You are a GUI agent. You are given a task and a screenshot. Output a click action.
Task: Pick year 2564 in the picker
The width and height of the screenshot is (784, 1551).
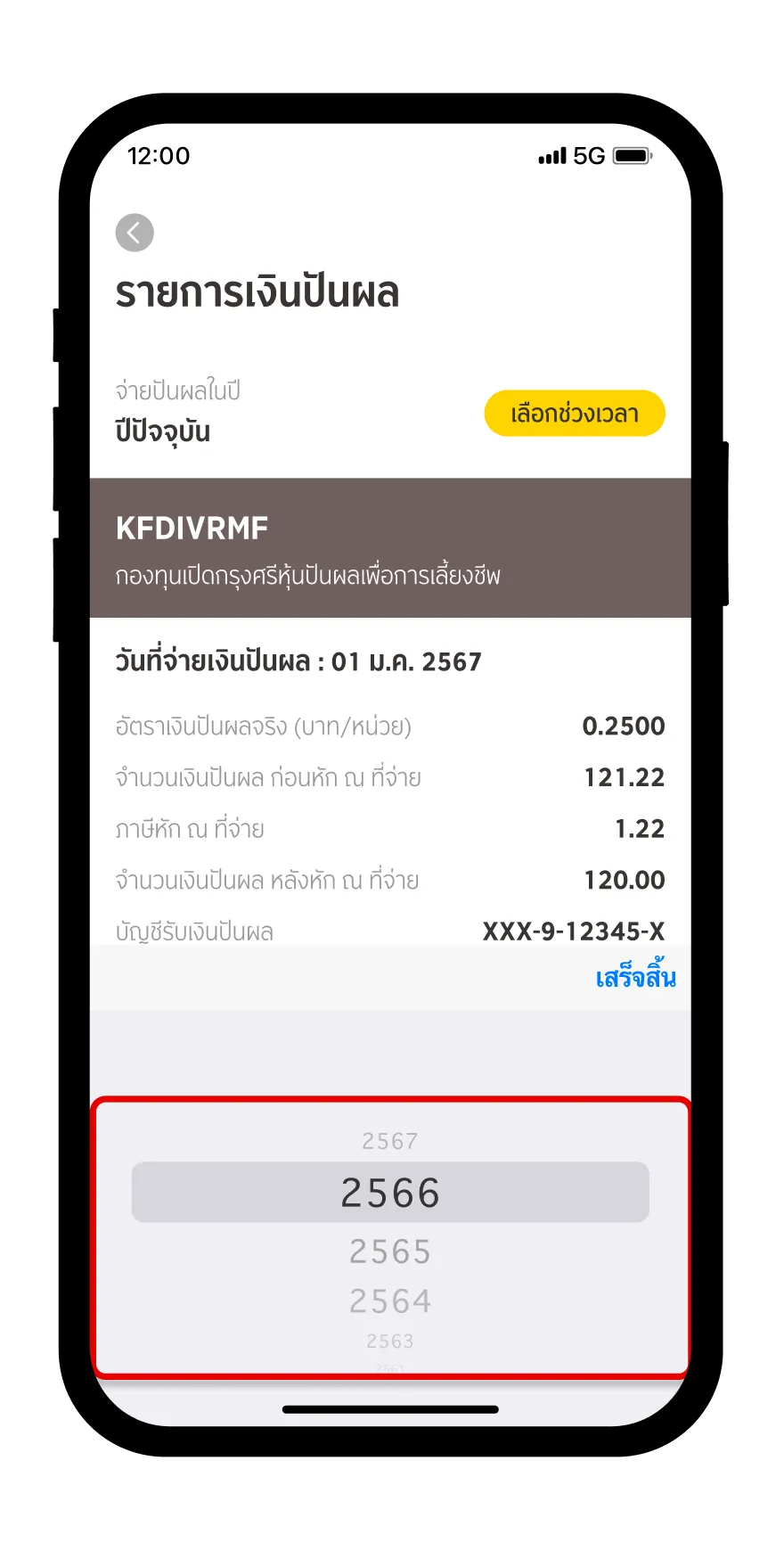click(x=390, y=1301)
